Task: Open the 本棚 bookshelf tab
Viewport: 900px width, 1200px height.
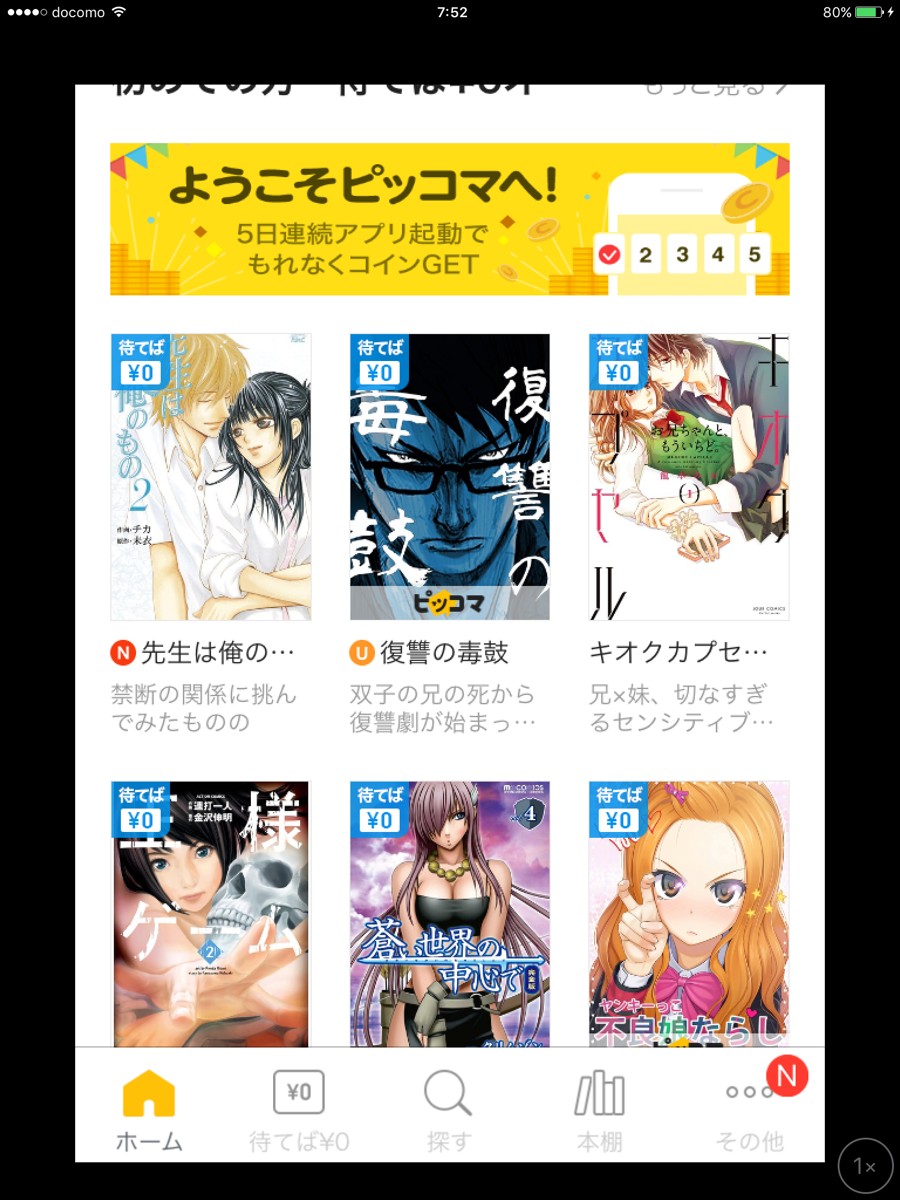Action: point(600,1109)
